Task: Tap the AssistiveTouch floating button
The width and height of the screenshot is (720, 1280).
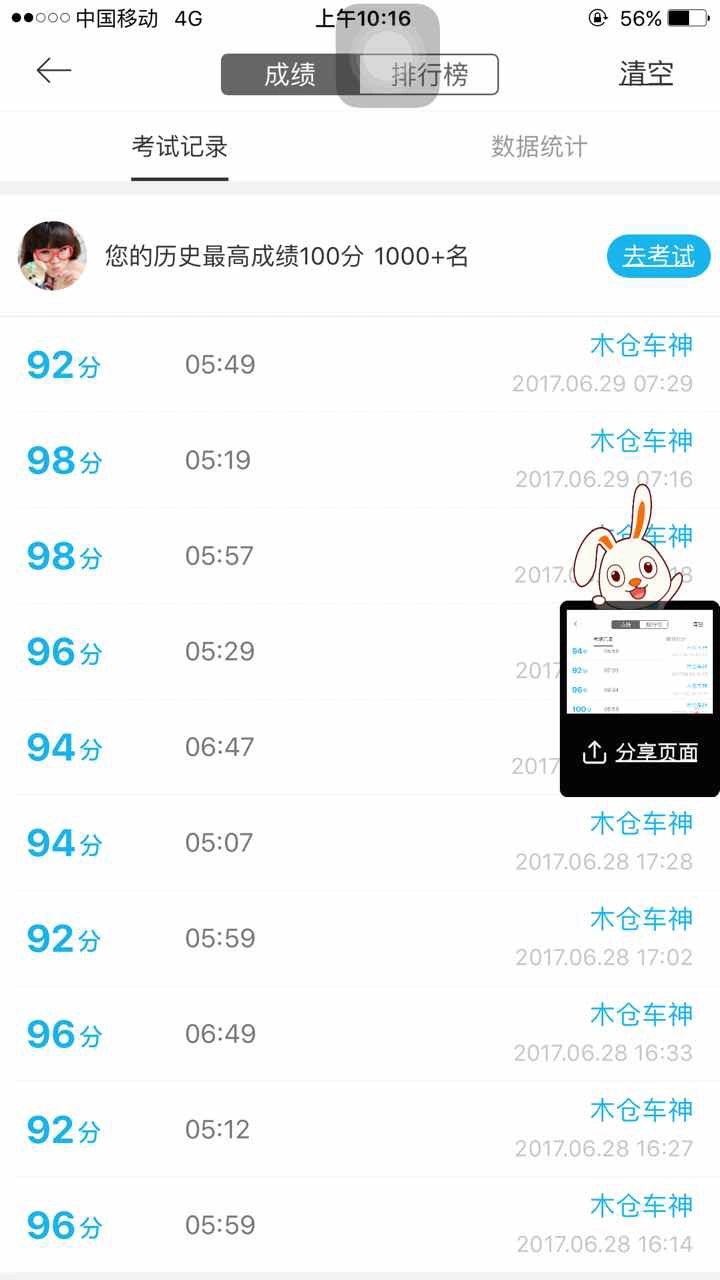Action: pos(388,55)
